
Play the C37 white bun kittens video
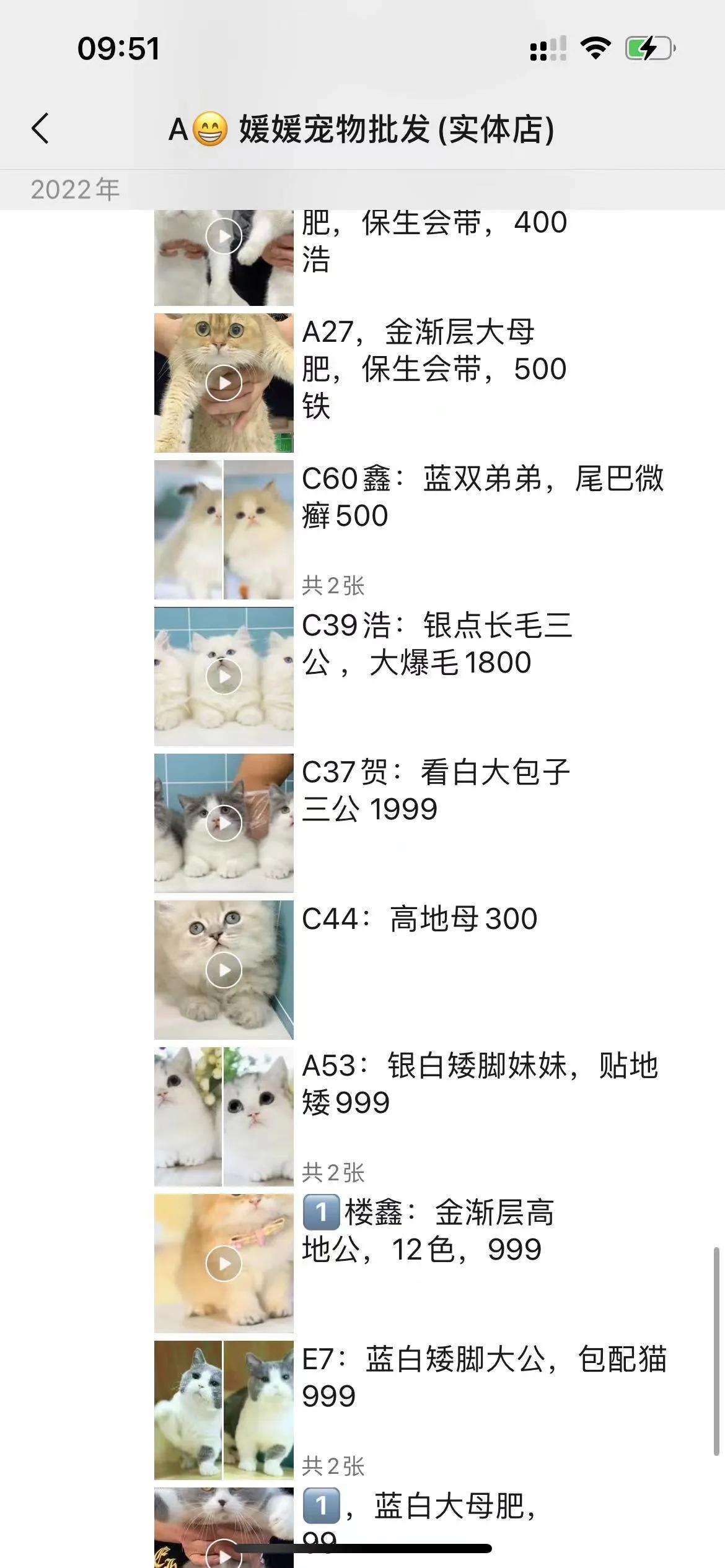pyautogui.click(x=224, y=824)
